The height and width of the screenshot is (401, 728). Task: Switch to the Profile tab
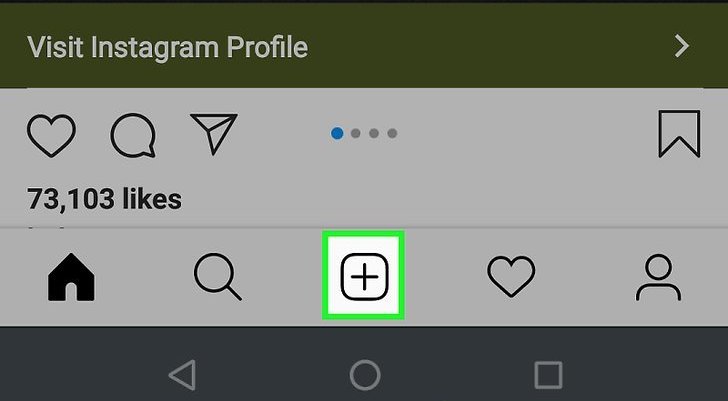click(x=657, y=277)
